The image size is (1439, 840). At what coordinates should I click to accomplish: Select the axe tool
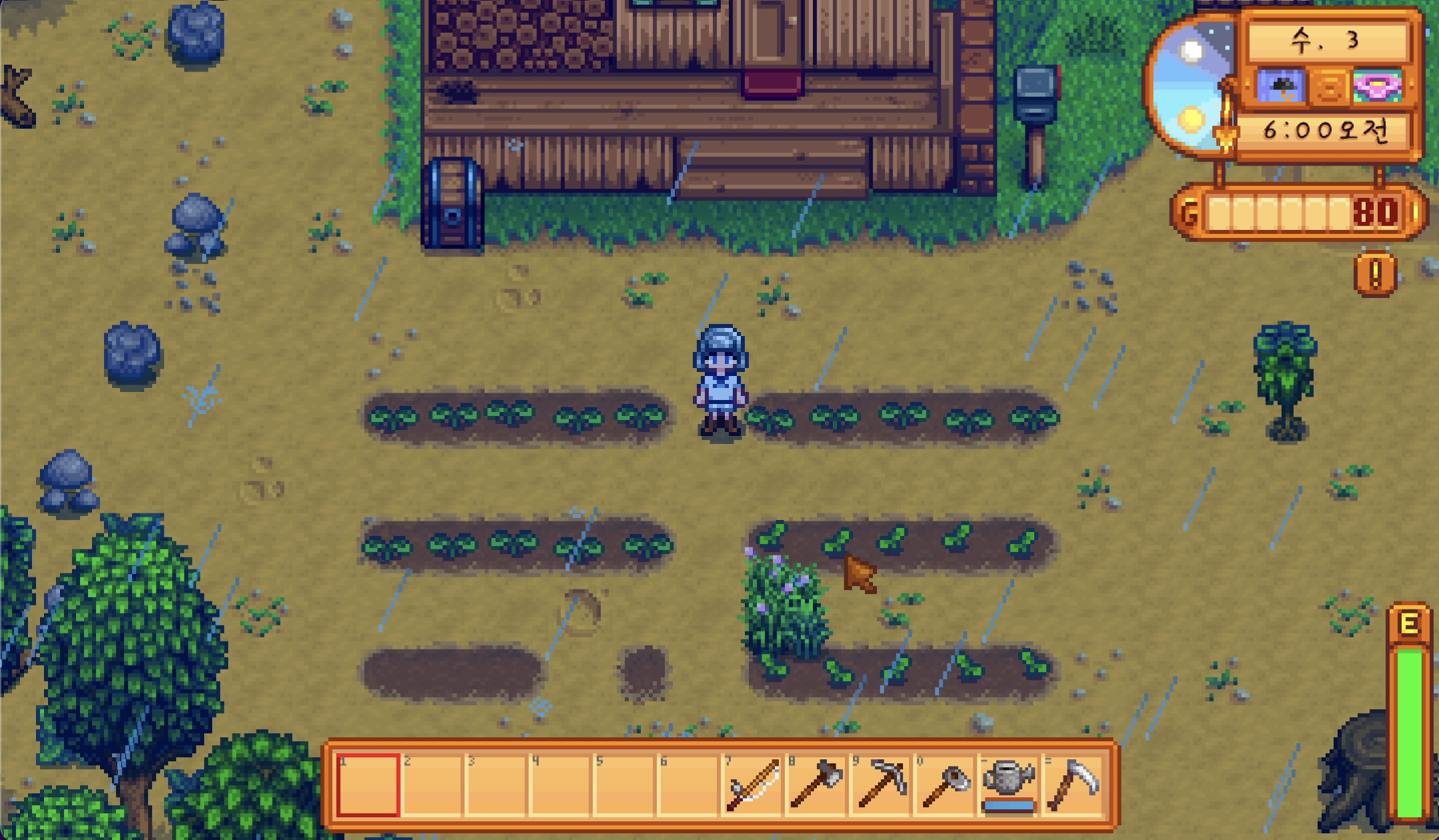pos(817,785)
